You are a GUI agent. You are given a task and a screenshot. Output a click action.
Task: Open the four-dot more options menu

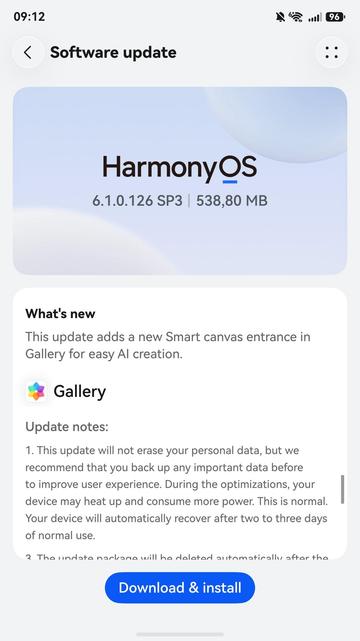point(331,52)
